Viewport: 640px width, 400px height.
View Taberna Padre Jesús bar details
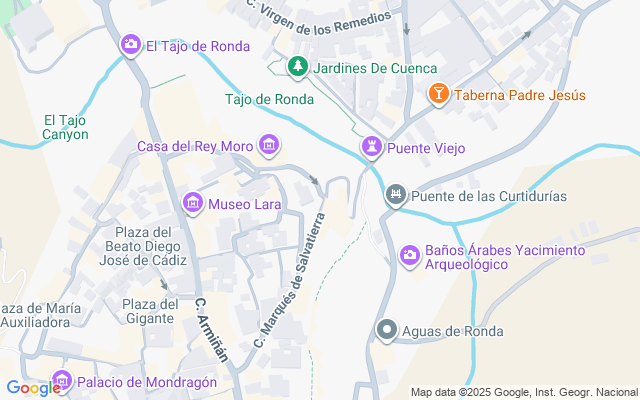[437, 95]
